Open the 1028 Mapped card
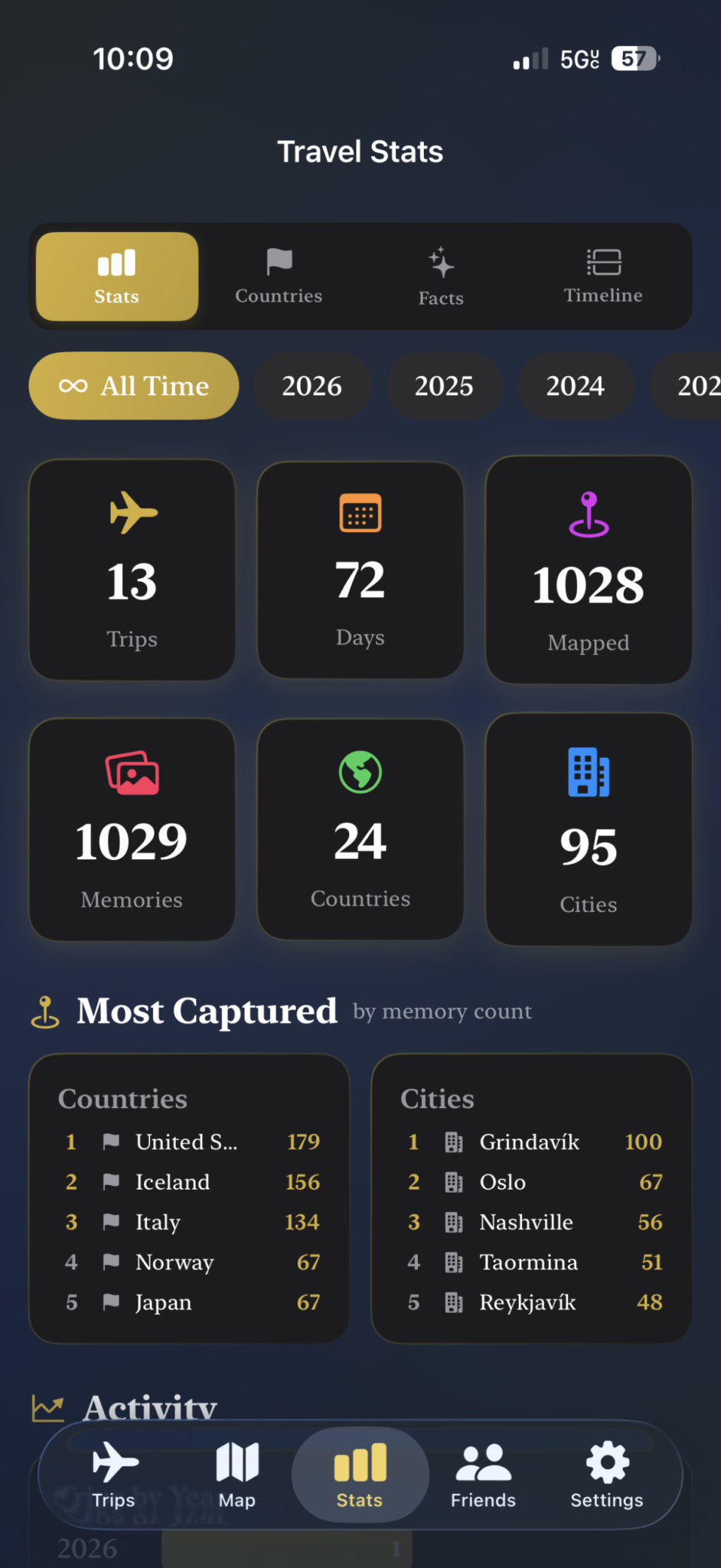Screen dimensions: 721x1568 (x=589, y=570)
